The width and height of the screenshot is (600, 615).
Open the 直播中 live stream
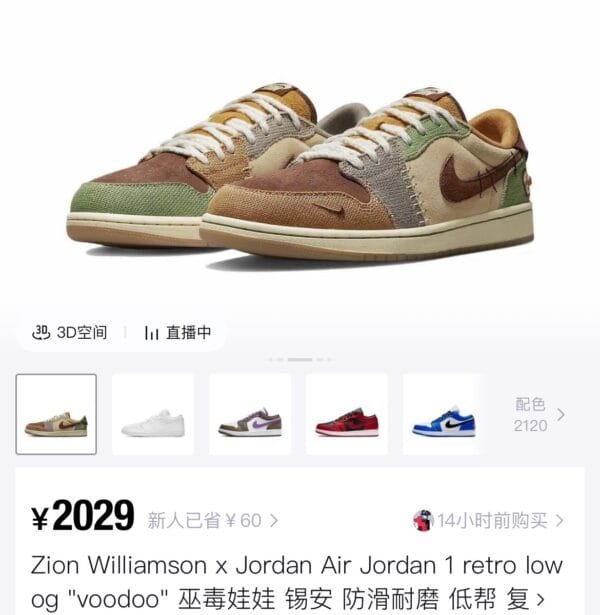click(x=179, y=333)
